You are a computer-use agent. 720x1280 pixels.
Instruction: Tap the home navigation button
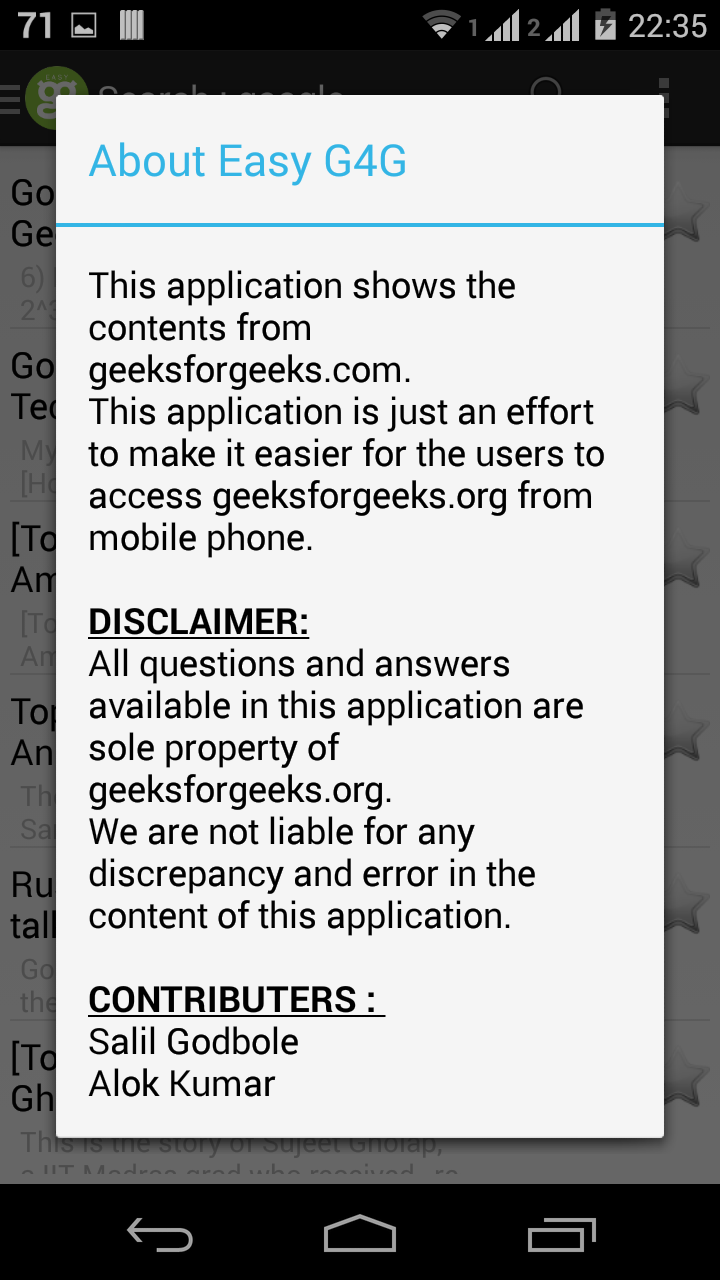tap(359, 1235)
